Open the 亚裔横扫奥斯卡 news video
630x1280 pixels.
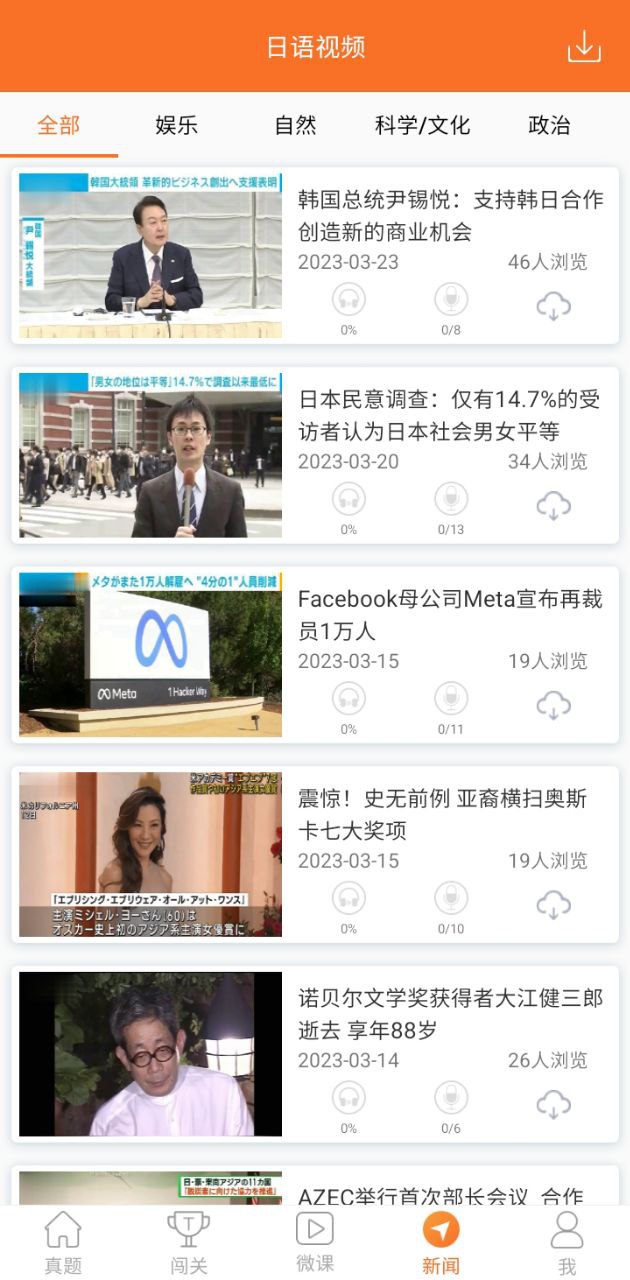(x=450, y=814)
